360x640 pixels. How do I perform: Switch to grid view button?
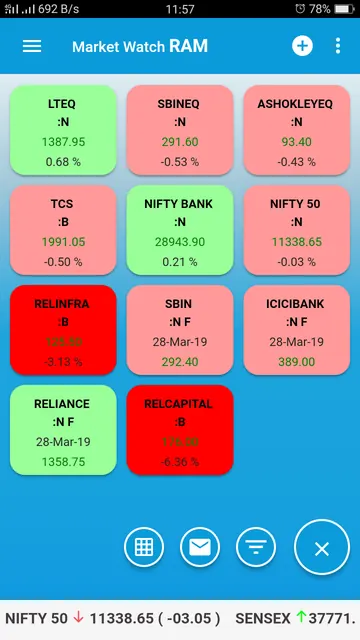(x=144, y=547)
